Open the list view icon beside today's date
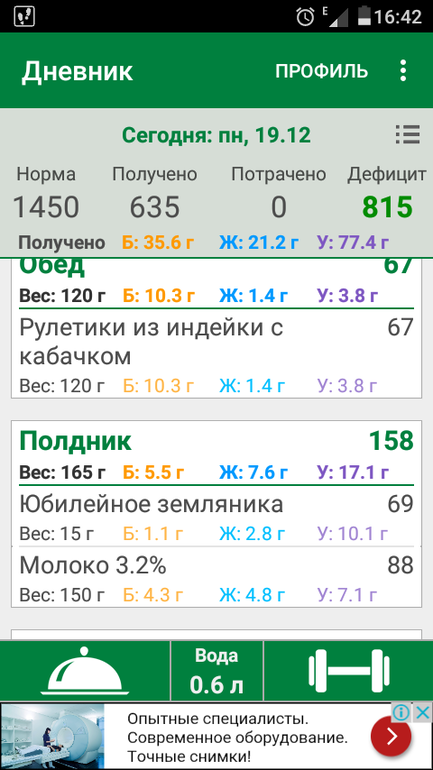 point(407,134)
